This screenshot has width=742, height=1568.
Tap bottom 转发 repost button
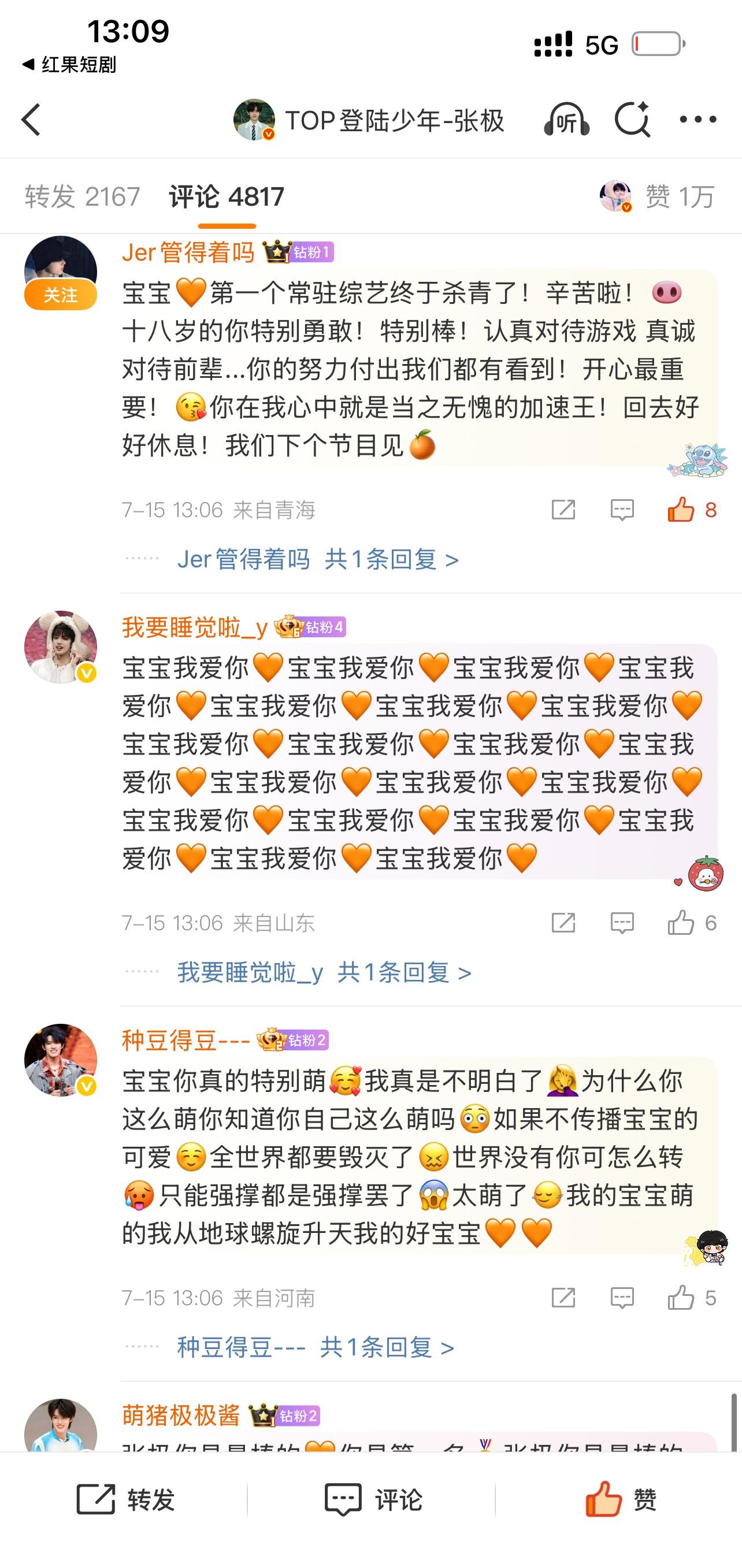125,1499
